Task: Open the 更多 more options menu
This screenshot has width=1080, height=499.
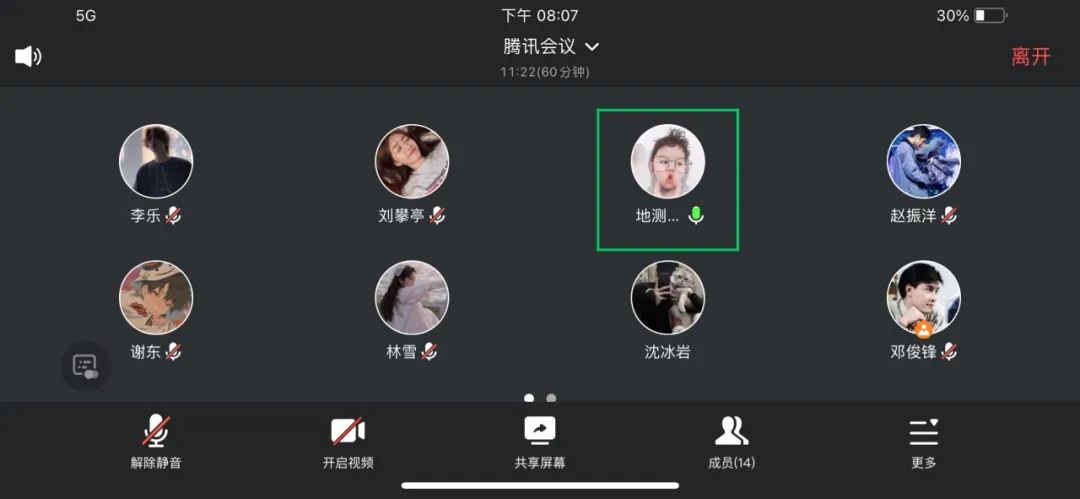Action: pyautogui.click(x=923, y=442)
